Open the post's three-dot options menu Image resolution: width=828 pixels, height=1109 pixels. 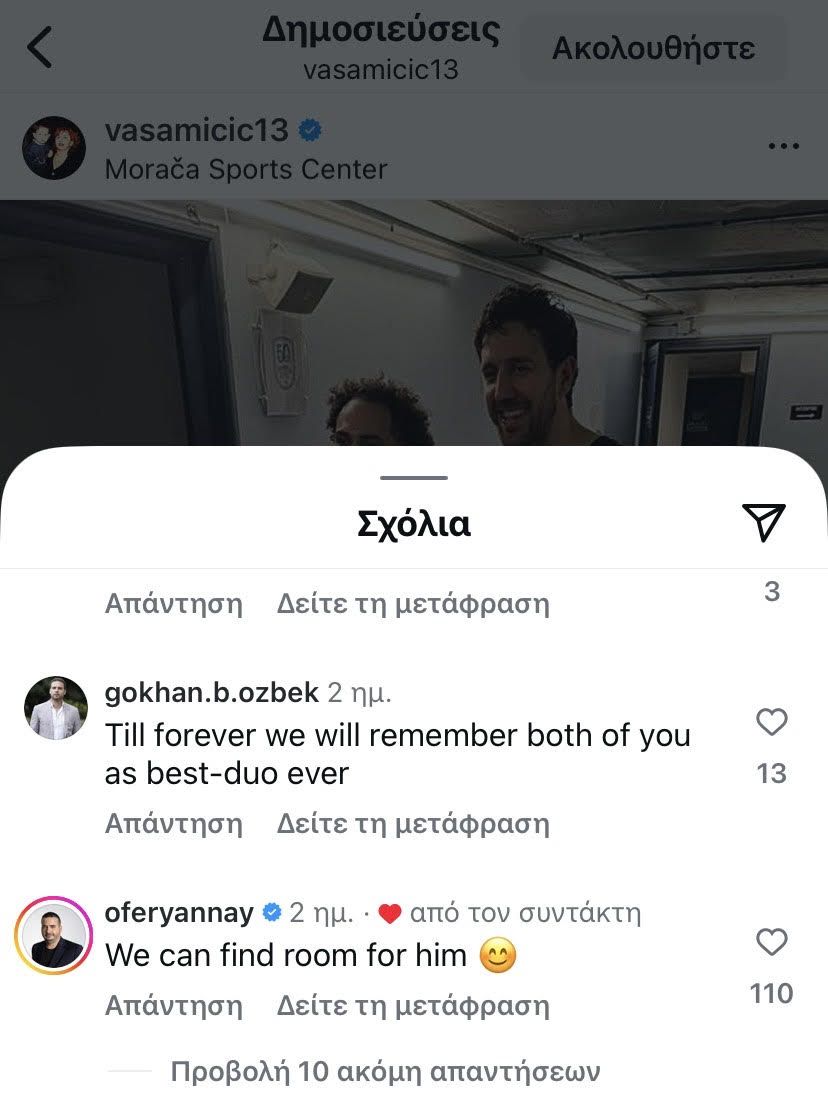[783, 147]
